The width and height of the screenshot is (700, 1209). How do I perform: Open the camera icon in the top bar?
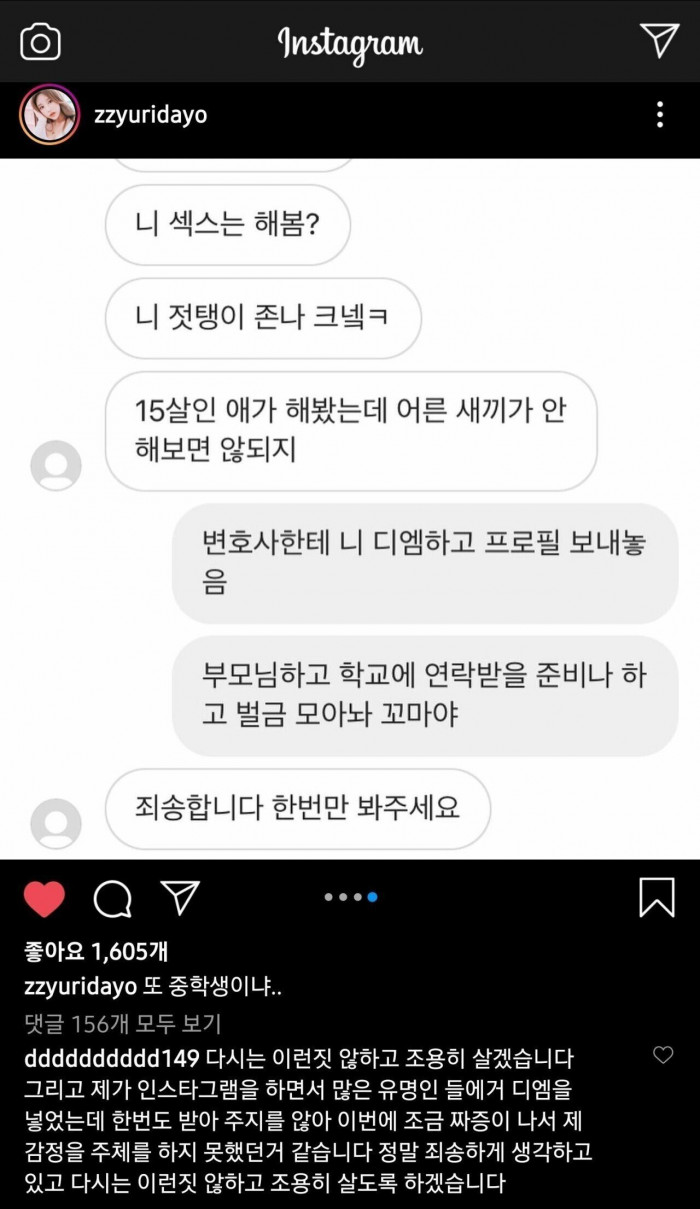point(41,41)
